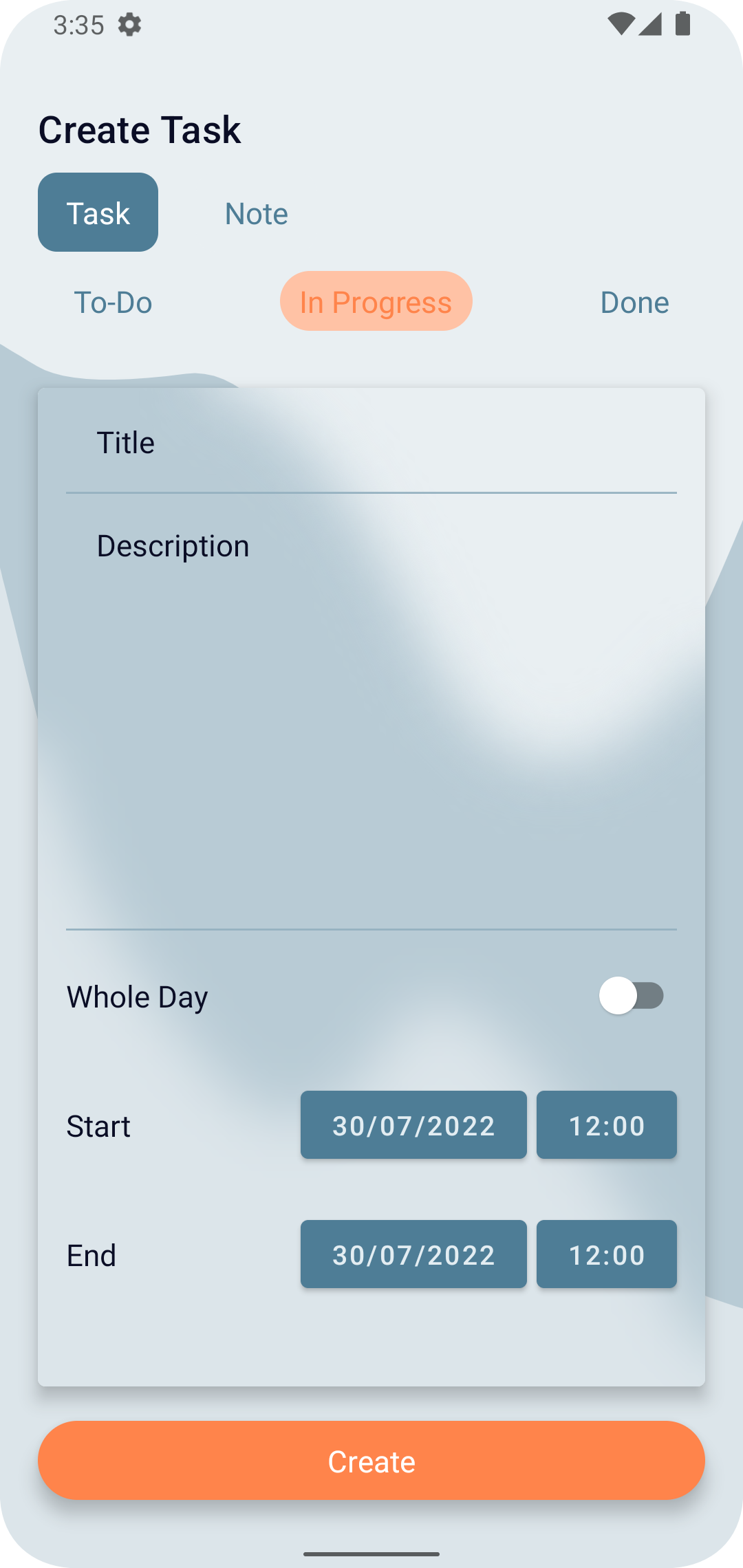
Task: Switch to the Note tab
Action: coord(256,213)
